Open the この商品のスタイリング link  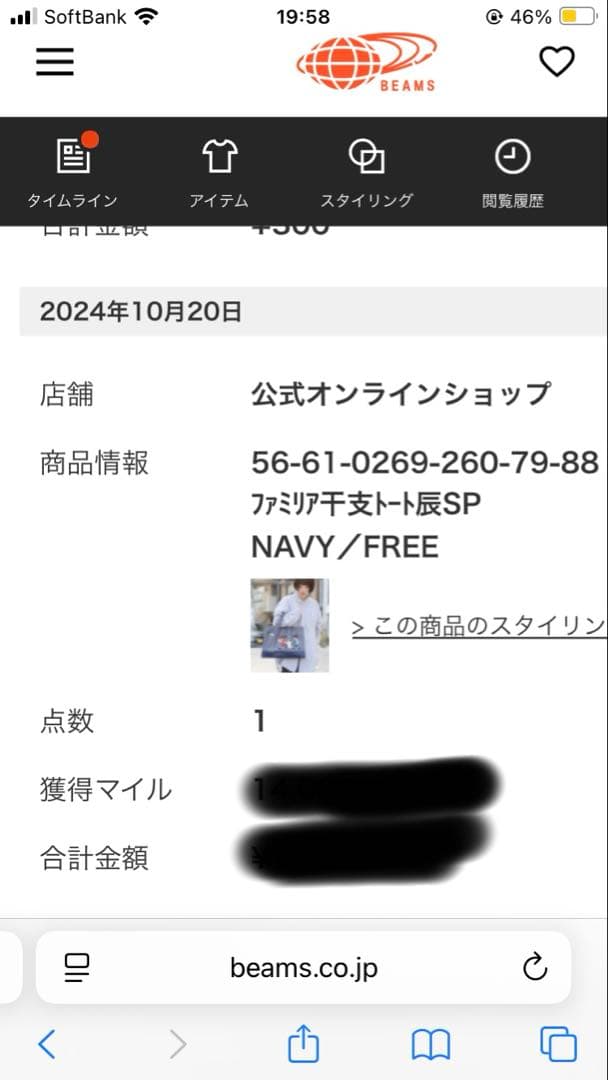[x=478, y=627]
